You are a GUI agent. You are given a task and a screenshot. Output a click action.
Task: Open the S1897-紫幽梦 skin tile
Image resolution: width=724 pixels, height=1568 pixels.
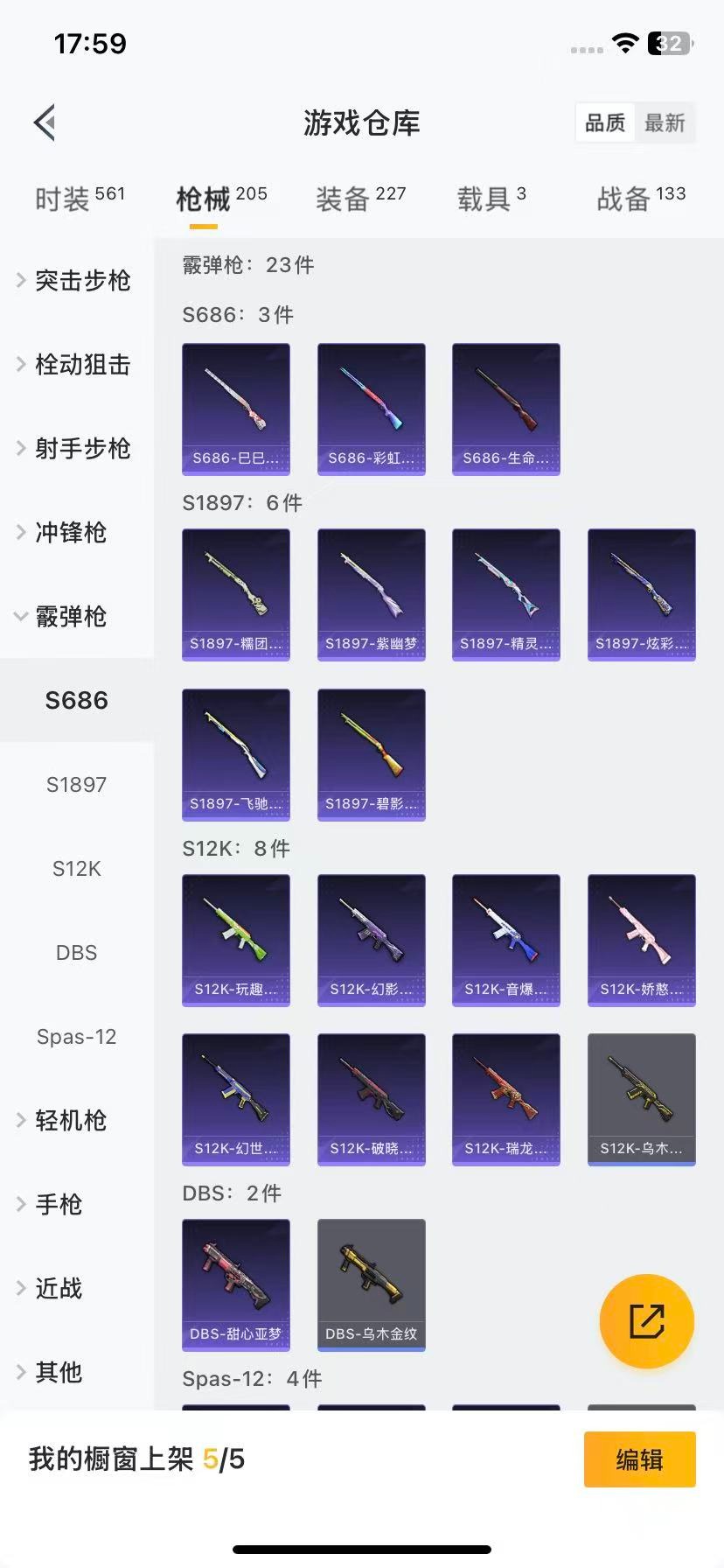coord(371,594)
